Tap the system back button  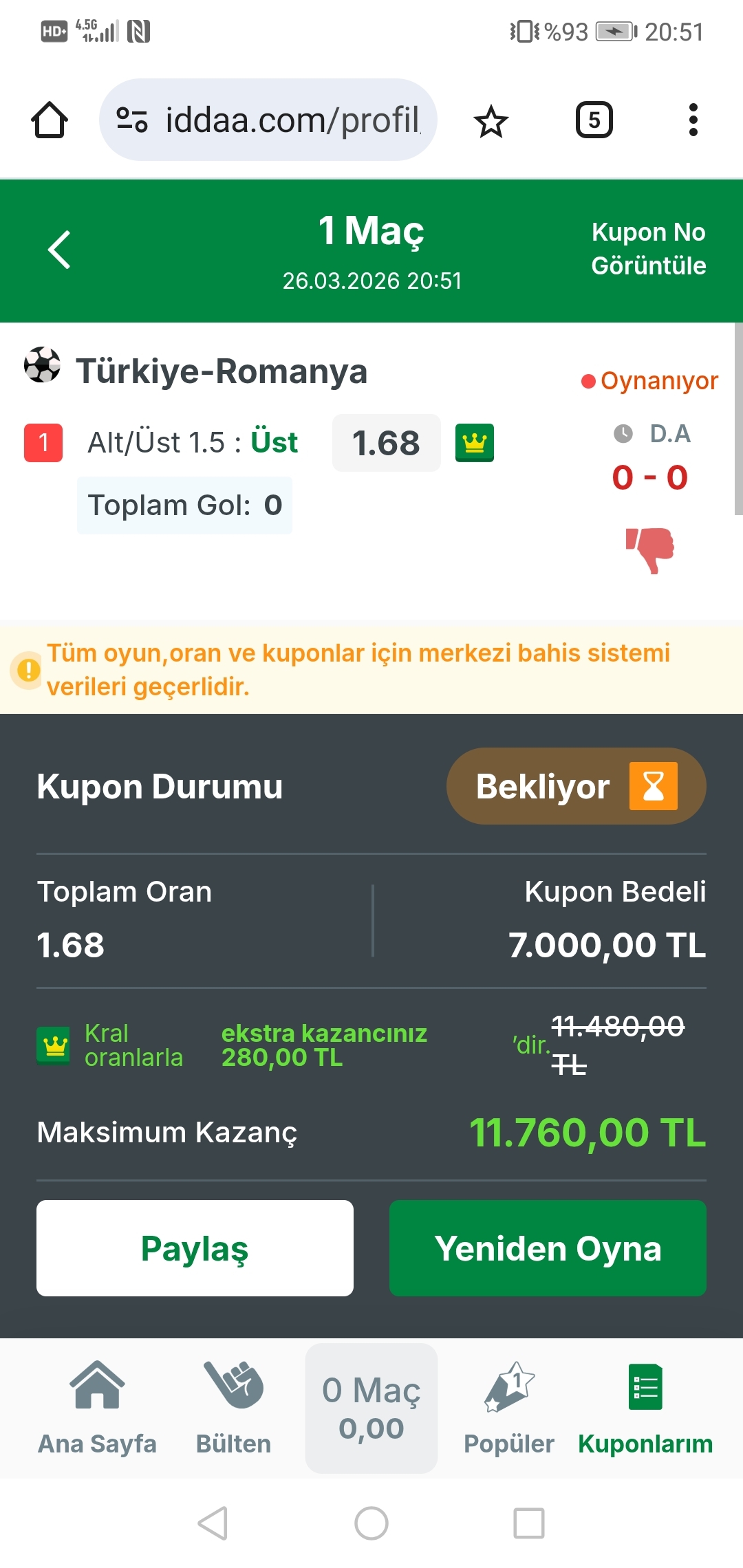pyautogui.click(x=213, y=1523)
